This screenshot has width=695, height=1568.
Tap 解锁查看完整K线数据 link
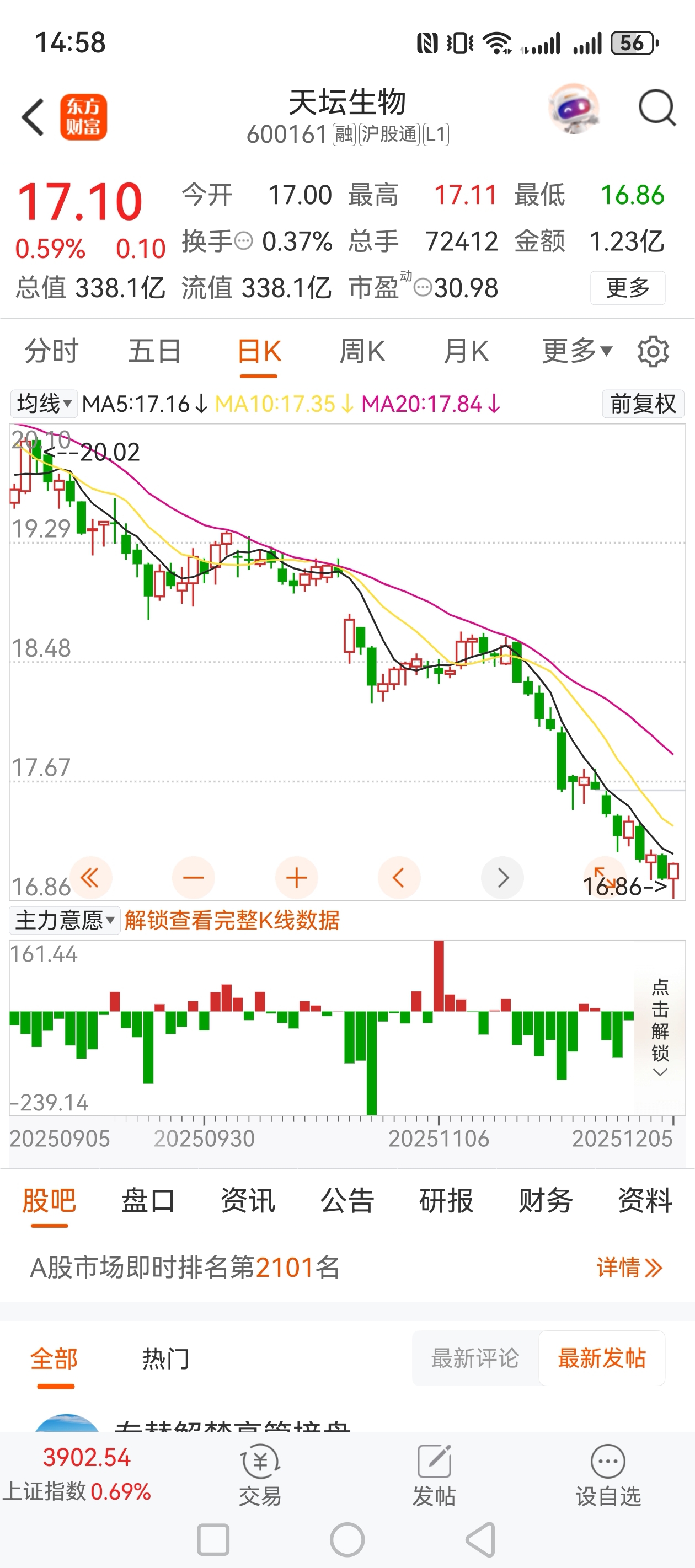(x=232, y=920)
